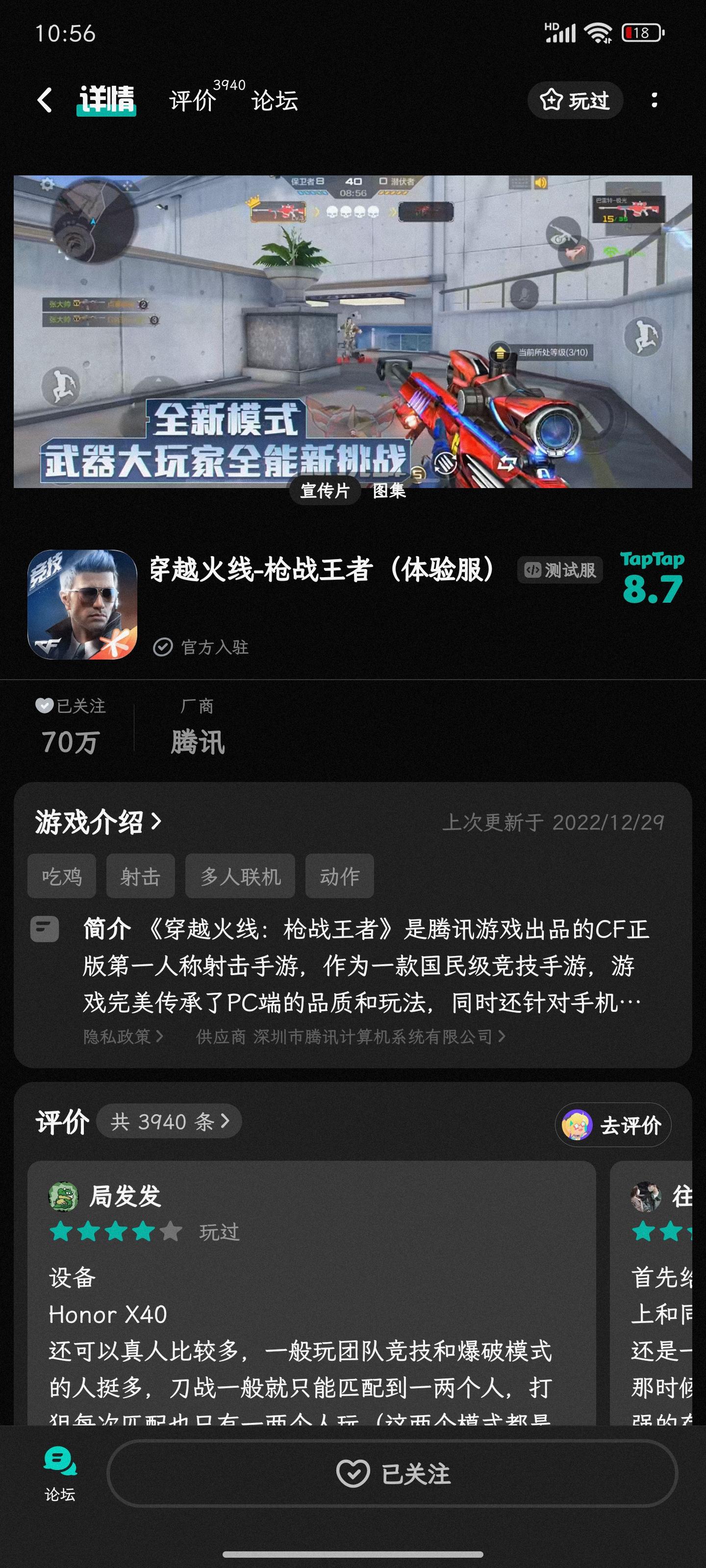This screenshot has width=706, height=1568.
Task: Tap the 去评价 write review button
Action: tap(613, 1125)
